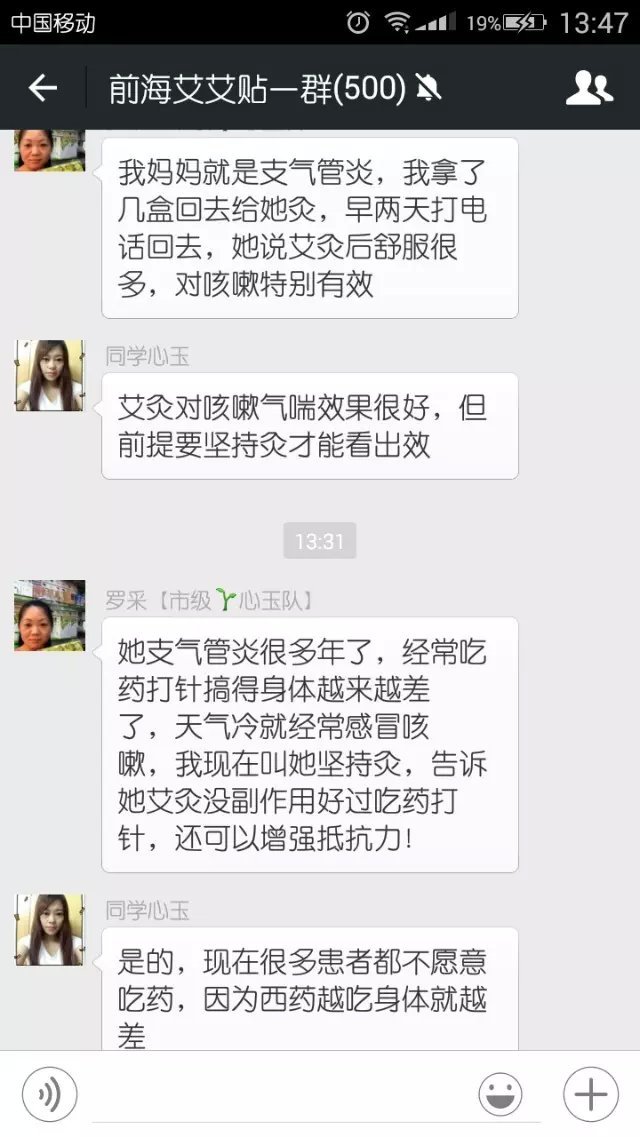Switch to voice message input
Screen dimensions: 640x1137
click(x=48, y=1095)
